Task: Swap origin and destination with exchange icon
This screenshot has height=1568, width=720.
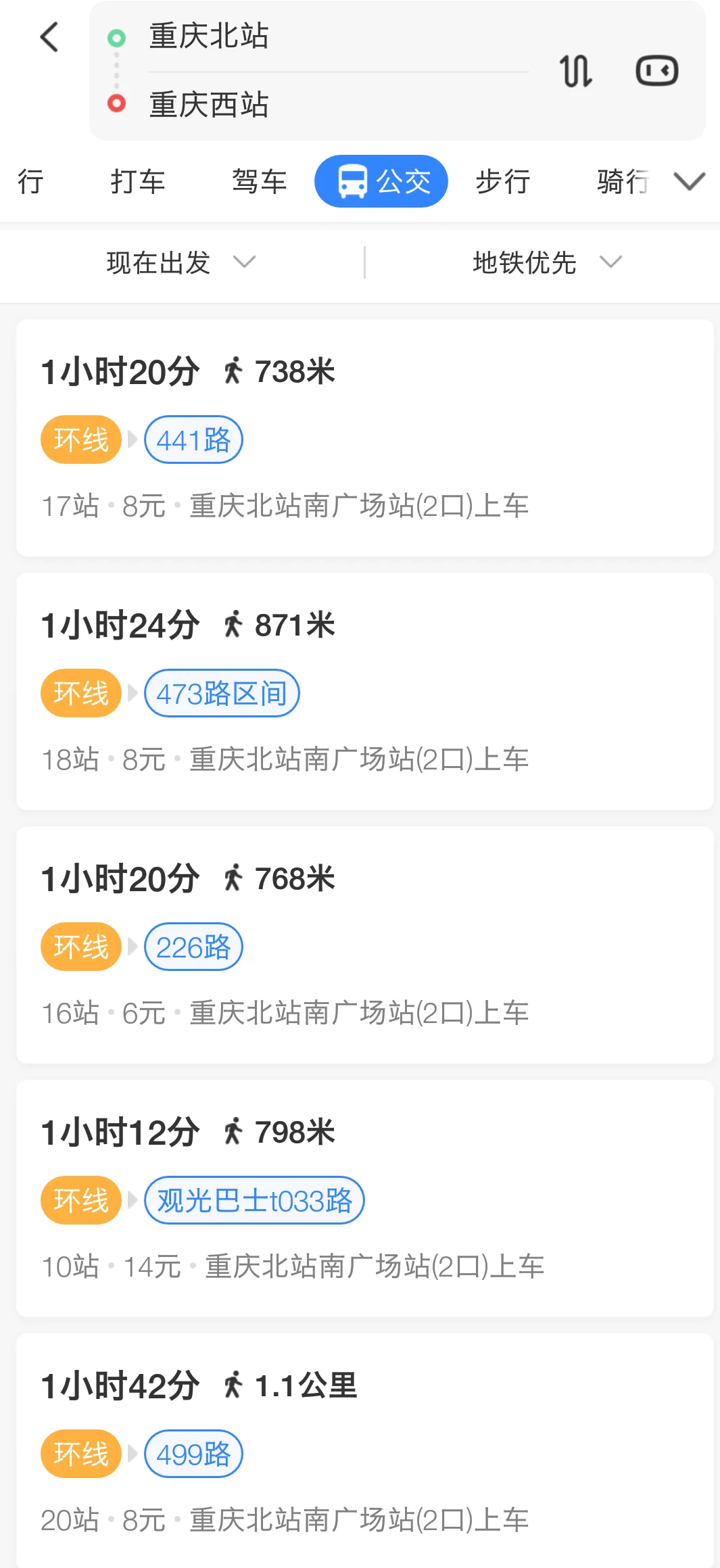Action: click(x=576, y=70)
